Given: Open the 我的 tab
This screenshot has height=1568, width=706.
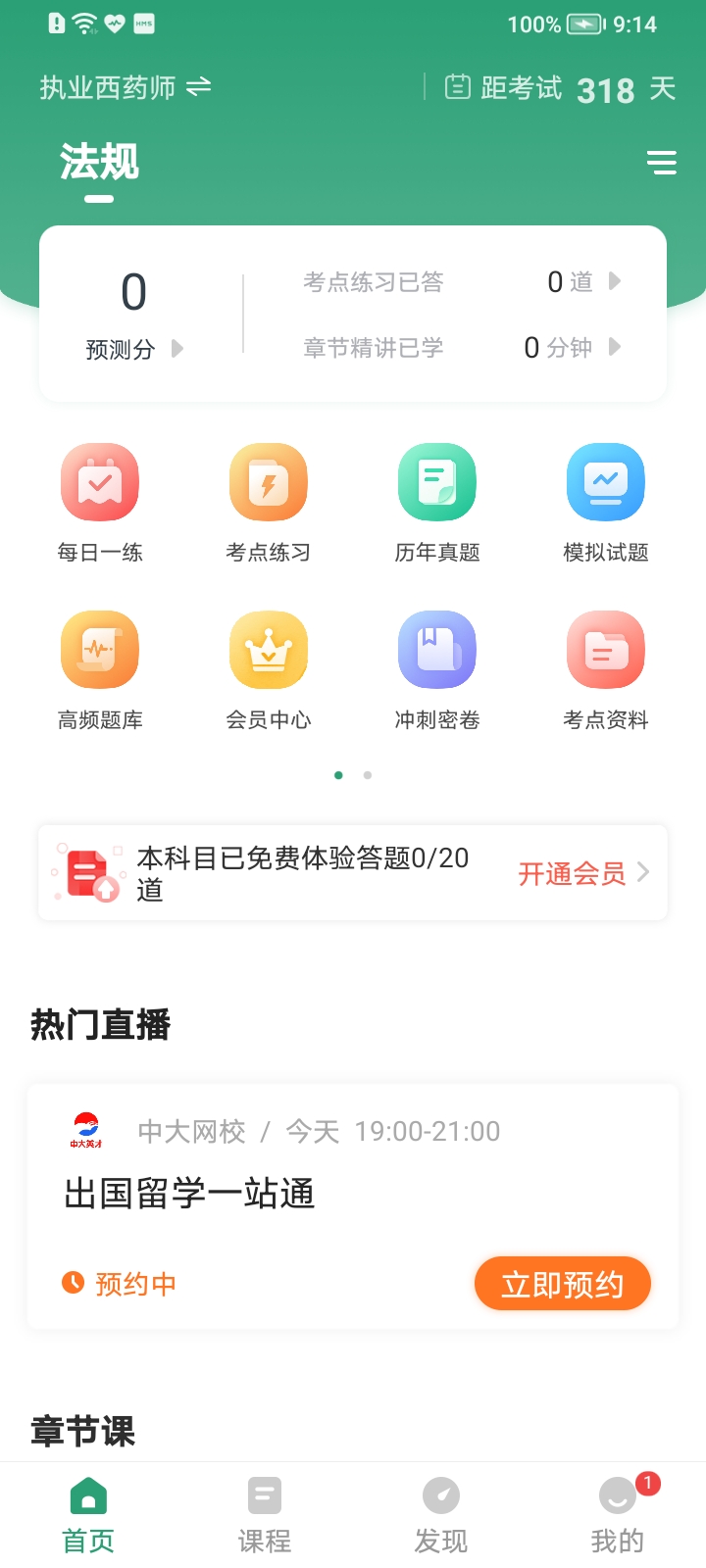Looking at the screenshot, I should (x=618, y=1516).
